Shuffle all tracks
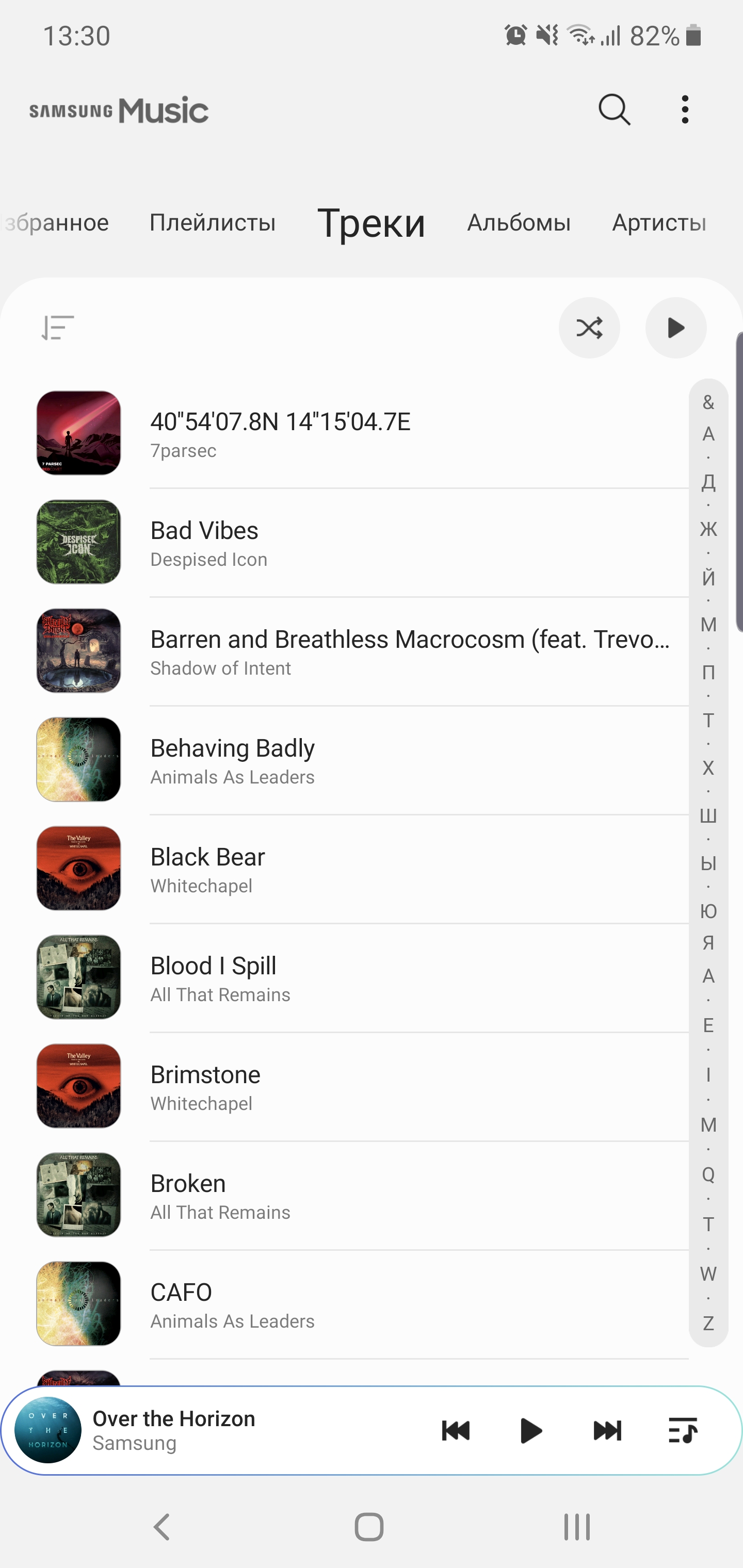 click(589, 328)
